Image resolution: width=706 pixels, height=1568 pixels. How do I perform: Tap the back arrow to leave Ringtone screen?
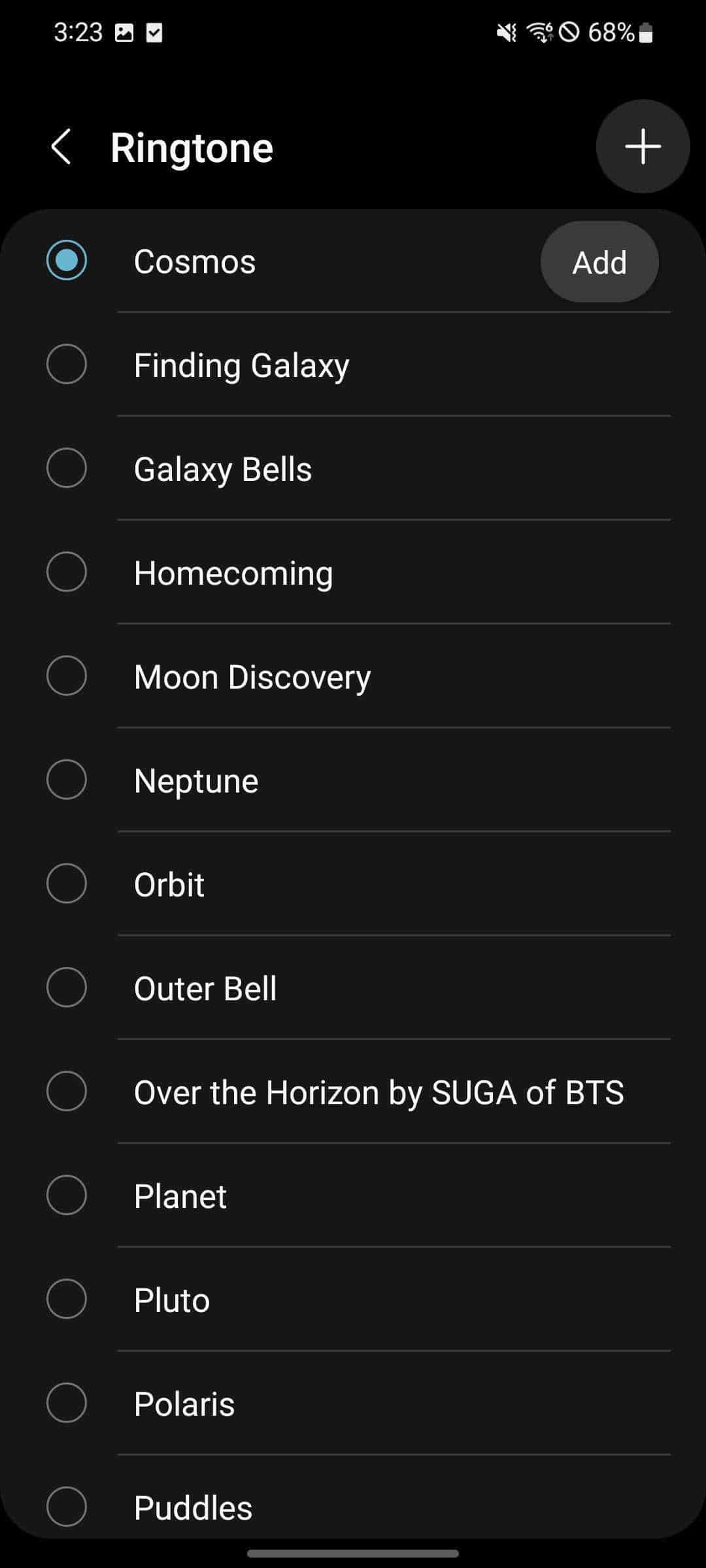[x=62, y=148]
